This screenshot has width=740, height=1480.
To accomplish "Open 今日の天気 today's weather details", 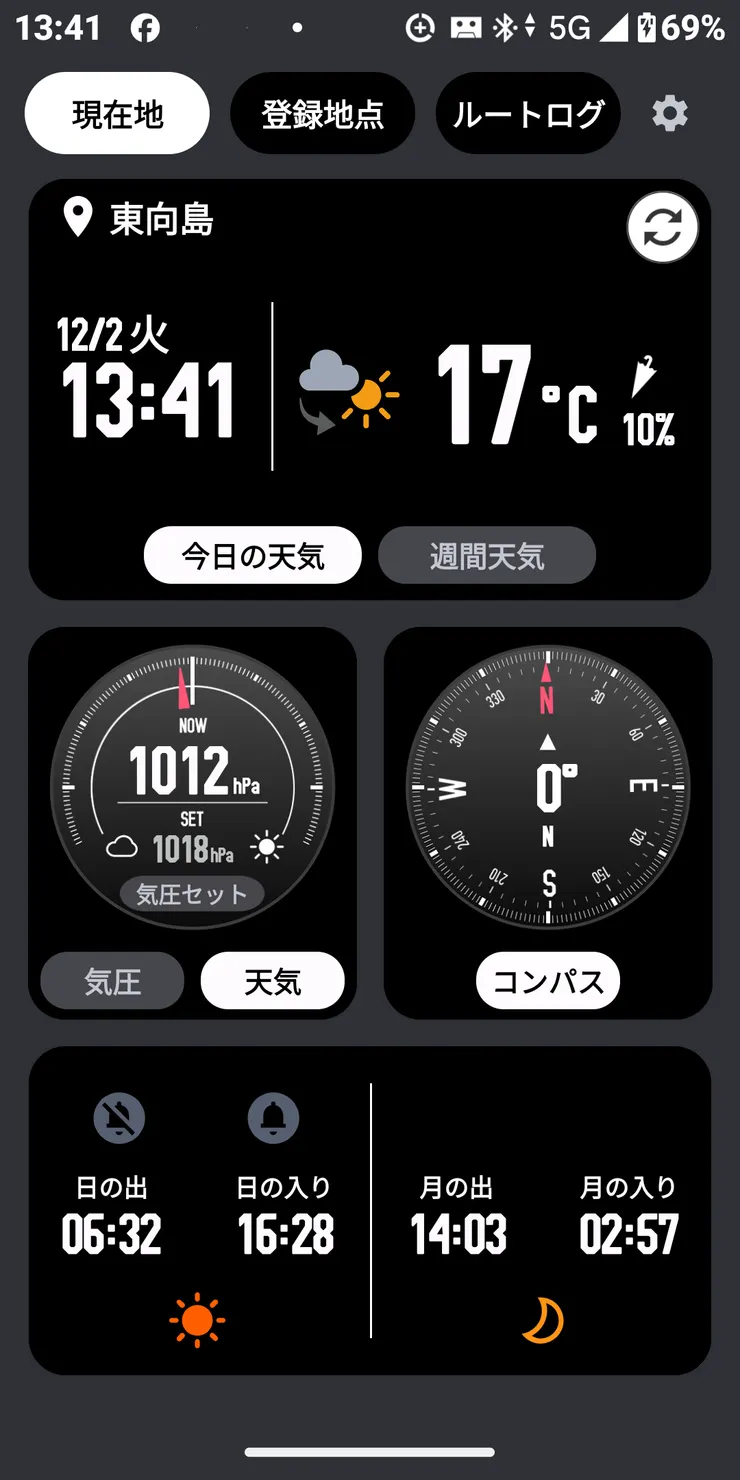I will [252, 555].
